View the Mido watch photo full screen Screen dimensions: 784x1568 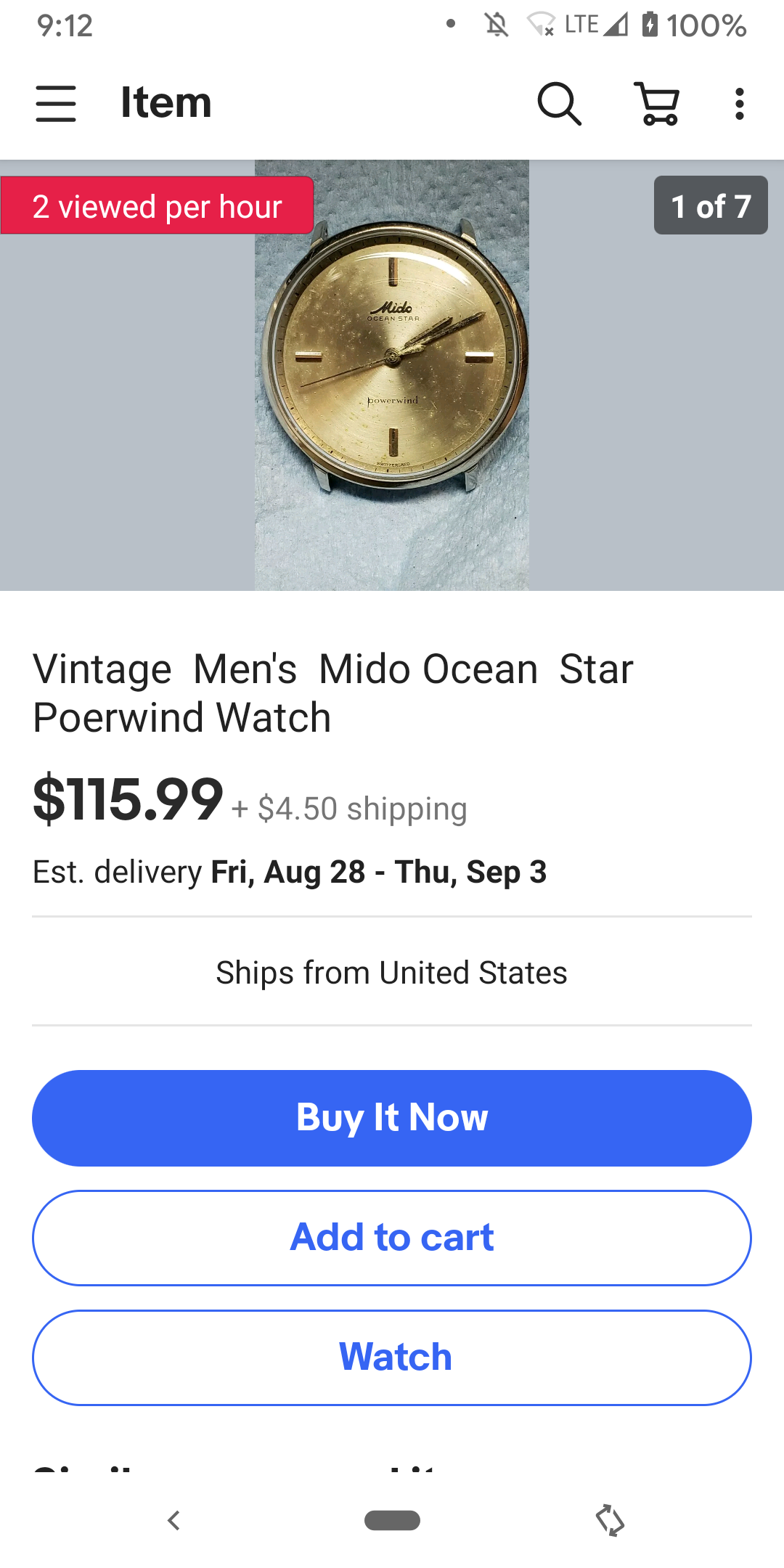coord(392,375)
